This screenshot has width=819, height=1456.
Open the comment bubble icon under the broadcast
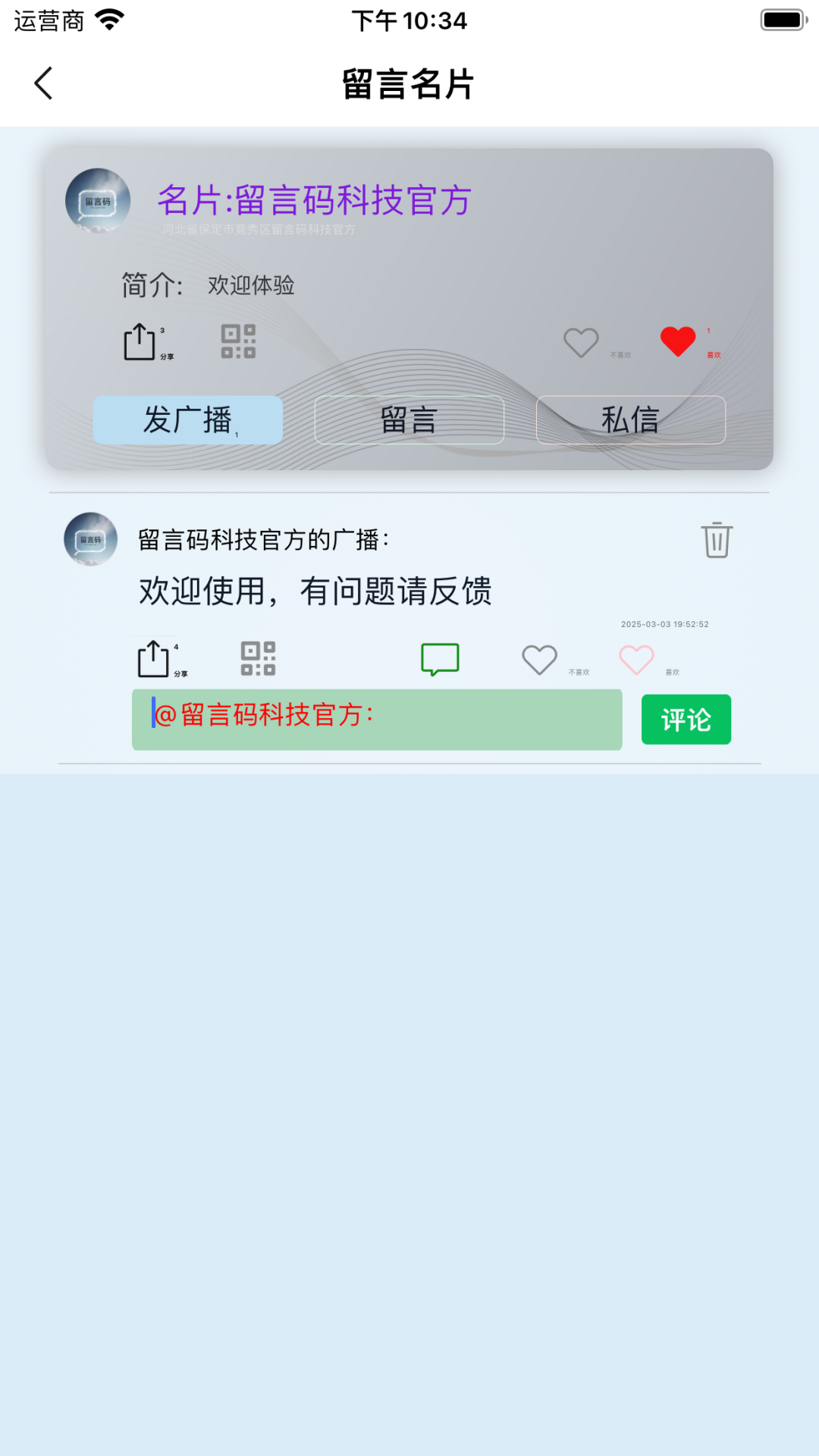(440, 659)
